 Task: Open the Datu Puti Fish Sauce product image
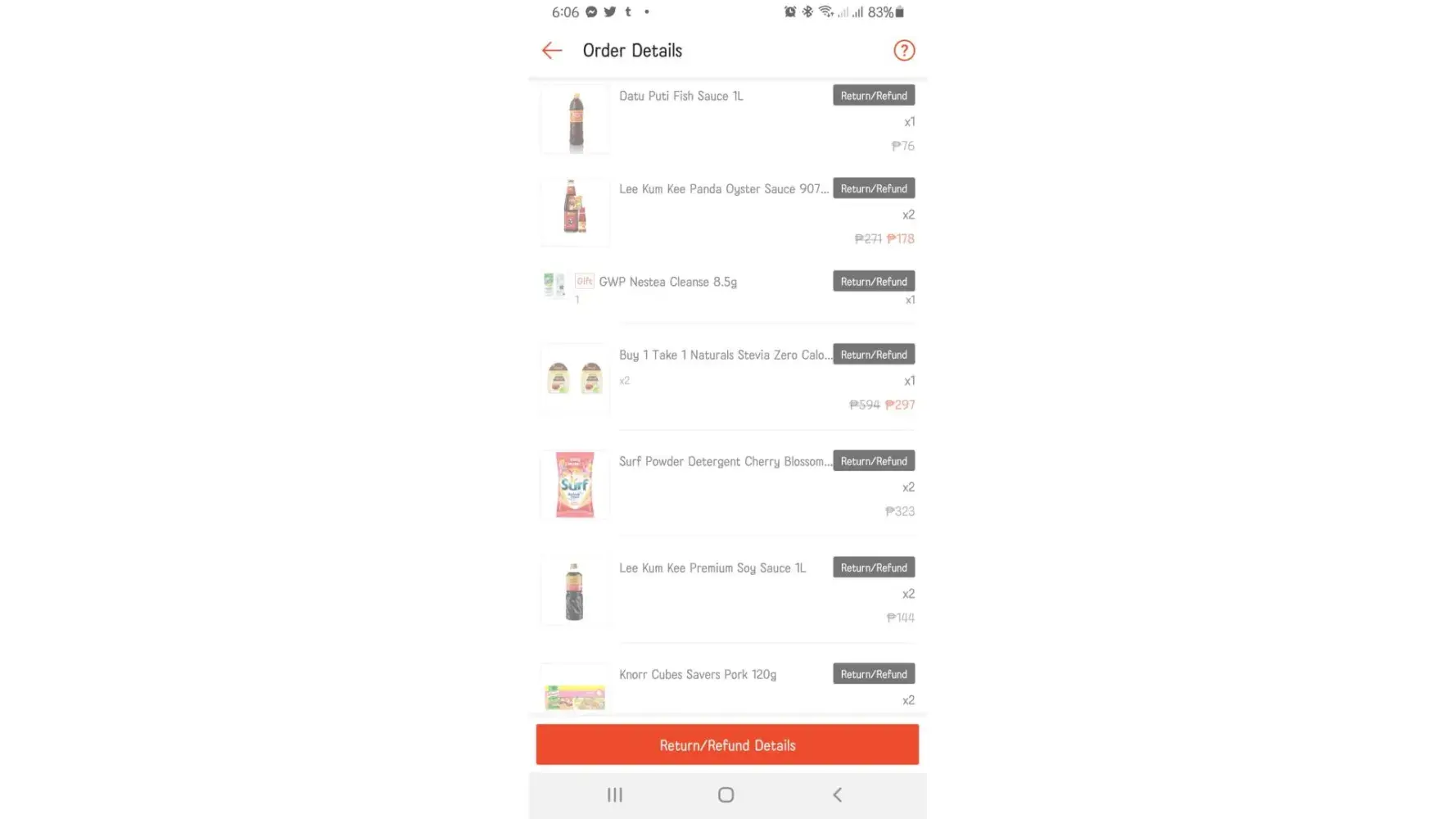[575, 120]
